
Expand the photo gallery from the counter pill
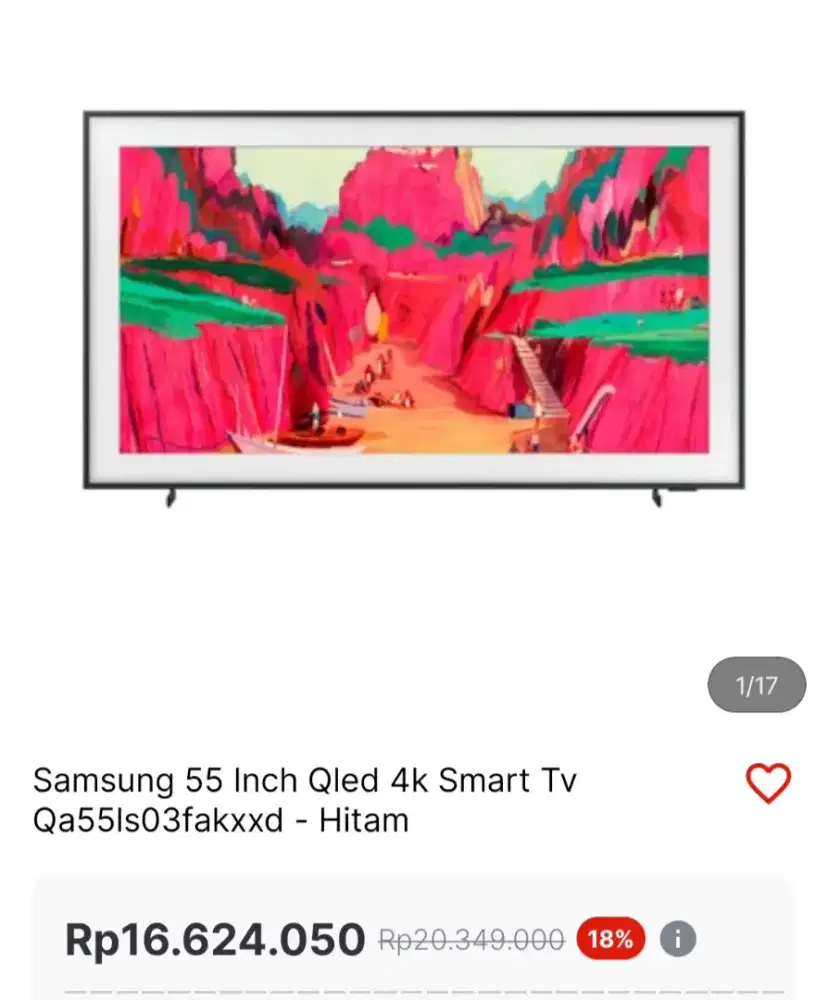tap(756, 684)
